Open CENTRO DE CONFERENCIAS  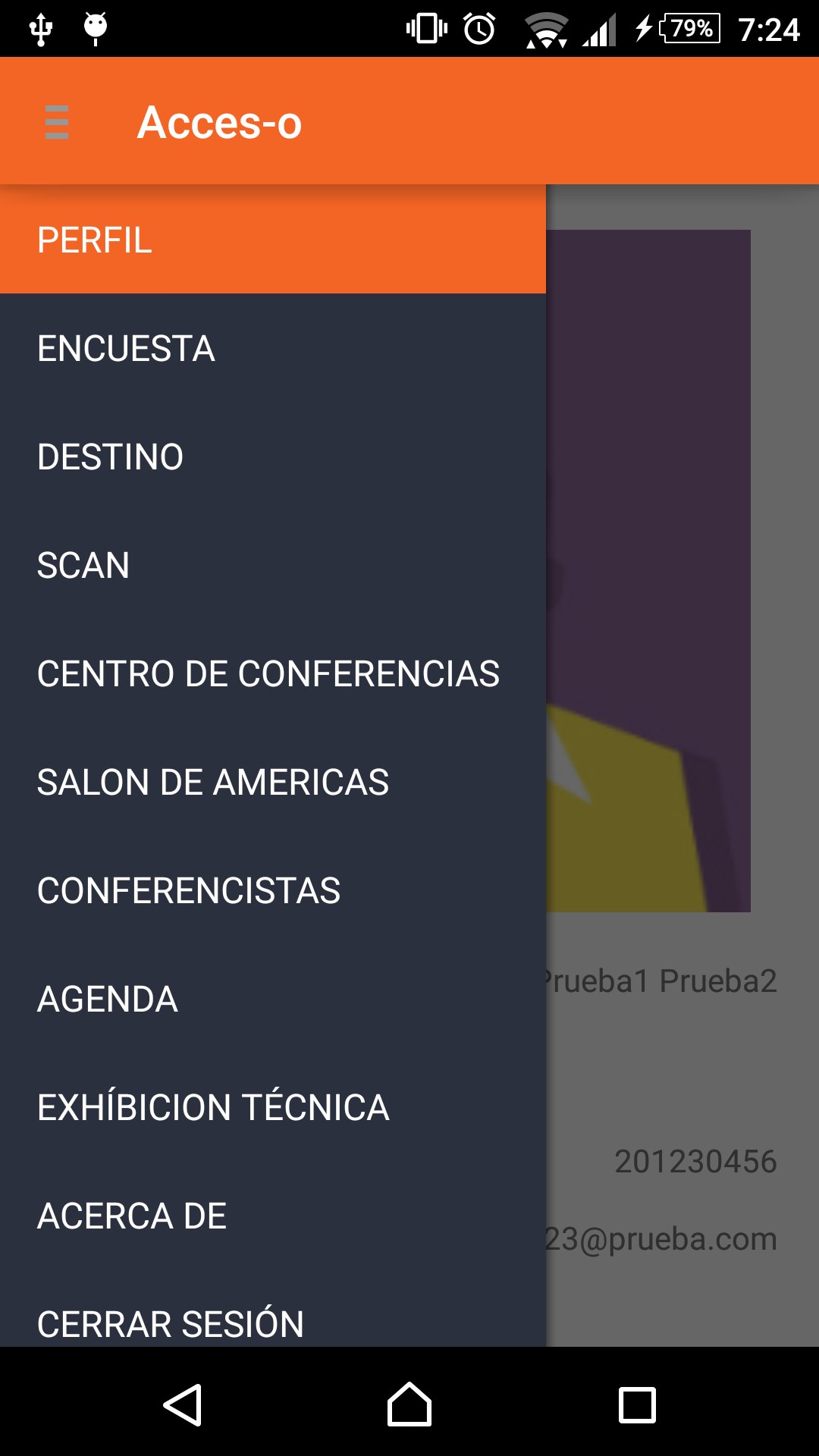[x=268, y=673]
